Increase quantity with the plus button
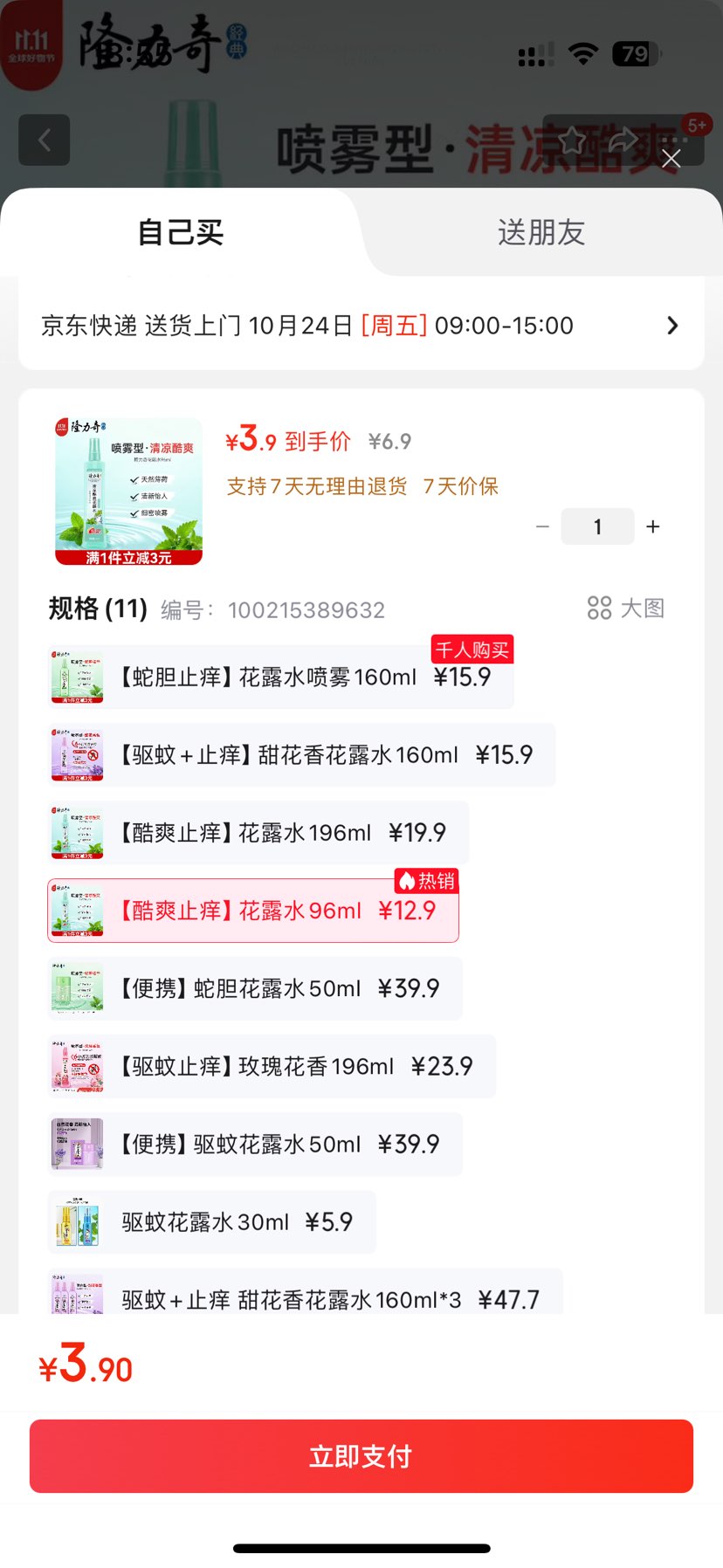 point(652,526)
